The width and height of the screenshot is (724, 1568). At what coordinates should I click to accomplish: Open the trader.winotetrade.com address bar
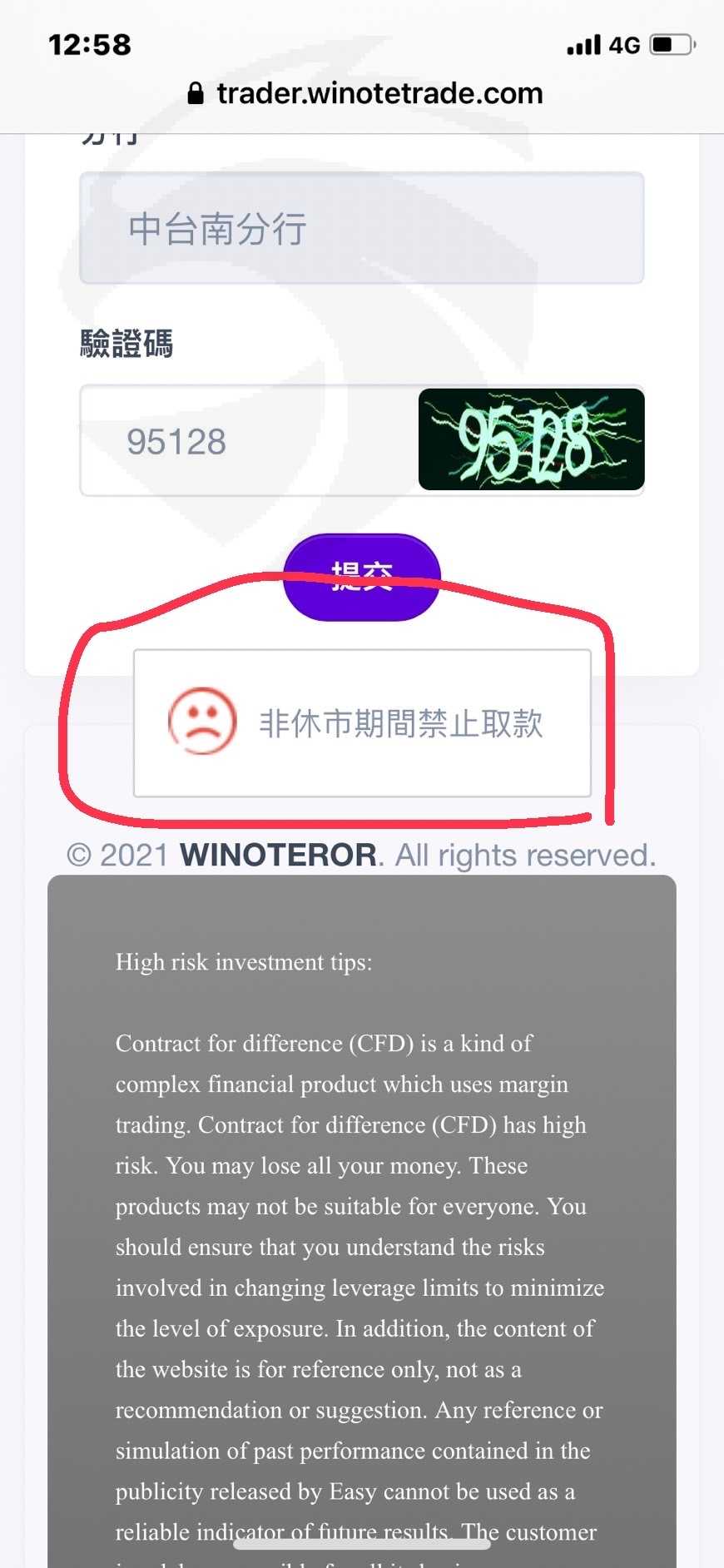(x=364, y=93)
